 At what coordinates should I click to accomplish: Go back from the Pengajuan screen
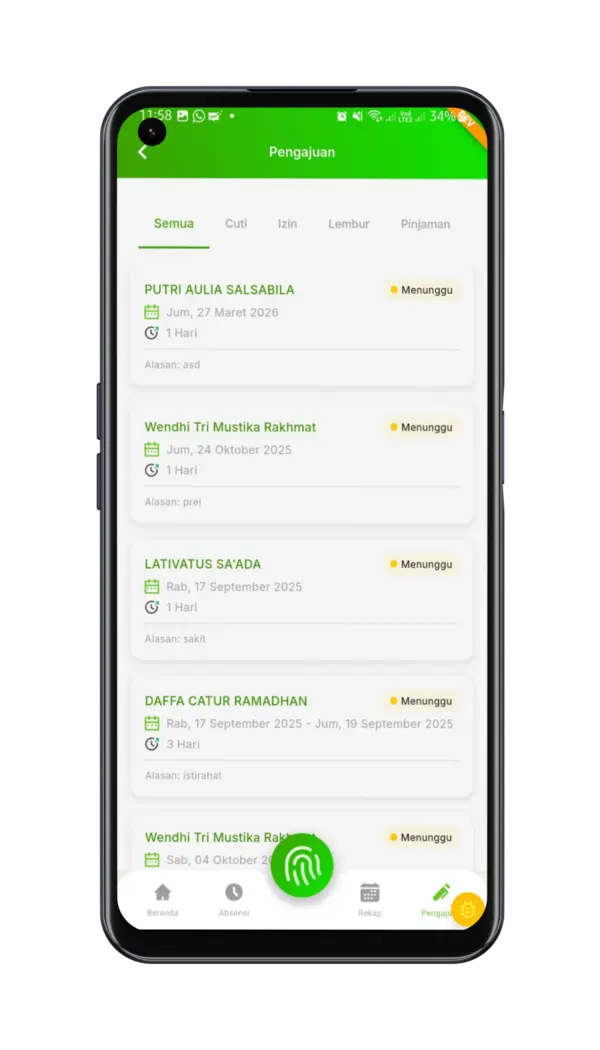point(143,152)
